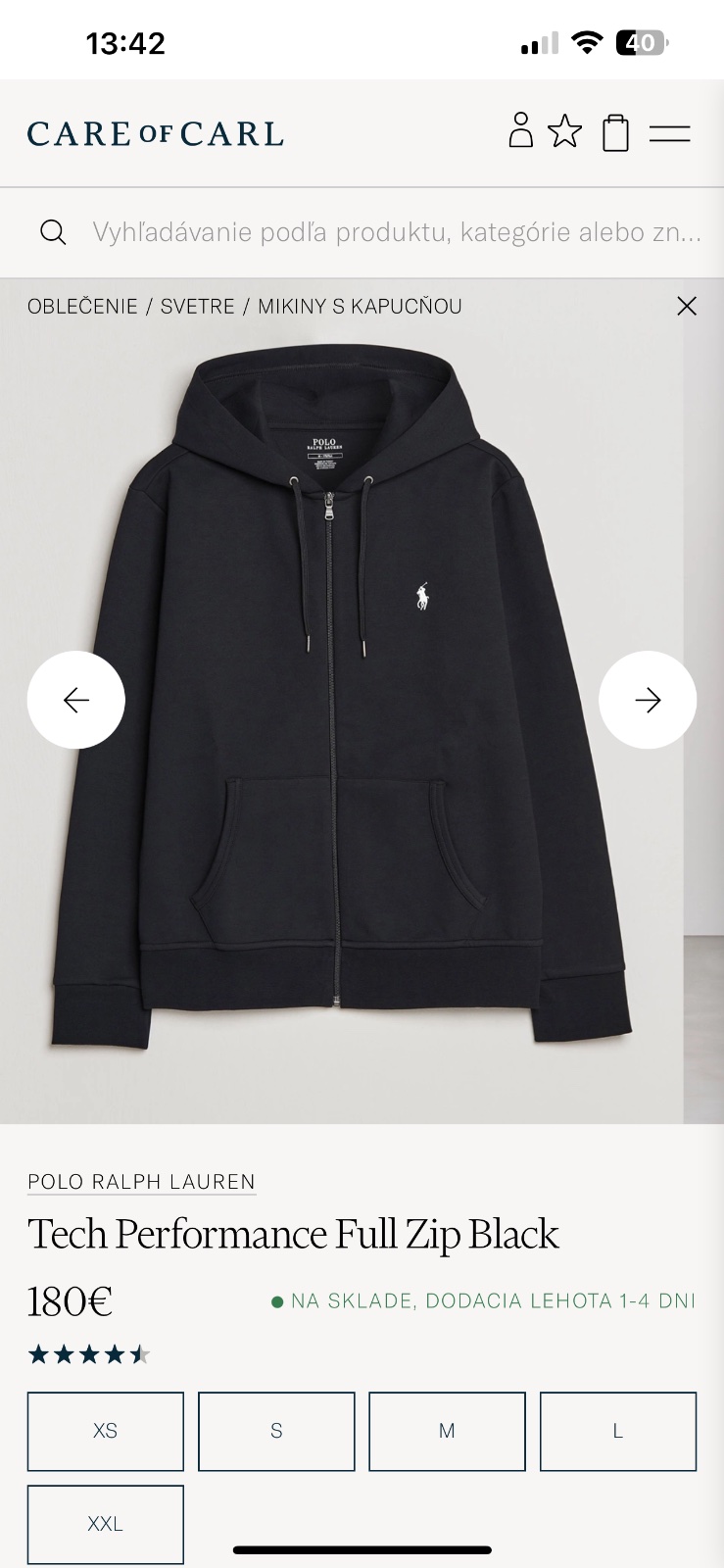Select size XXL
Viewport: 724px width, 1568px height.
(x=106, y=1524)
